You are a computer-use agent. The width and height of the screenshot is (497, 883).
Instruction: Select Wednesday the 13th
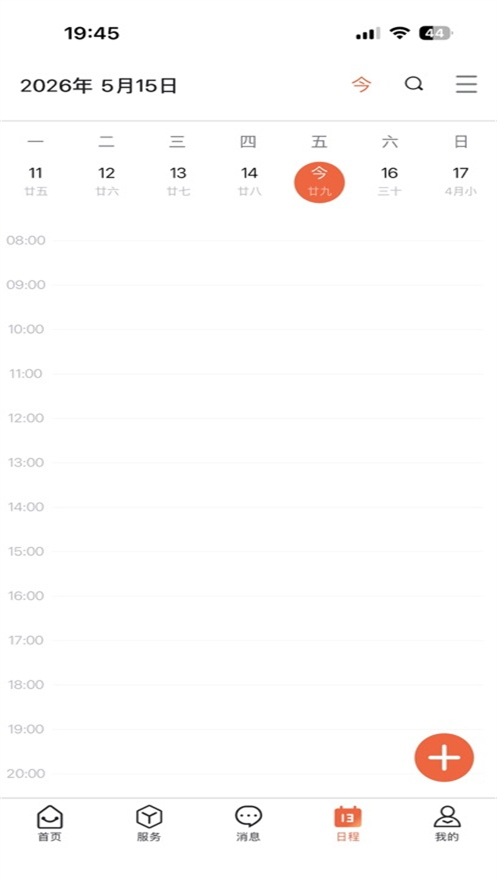click(x=178, y=181)
